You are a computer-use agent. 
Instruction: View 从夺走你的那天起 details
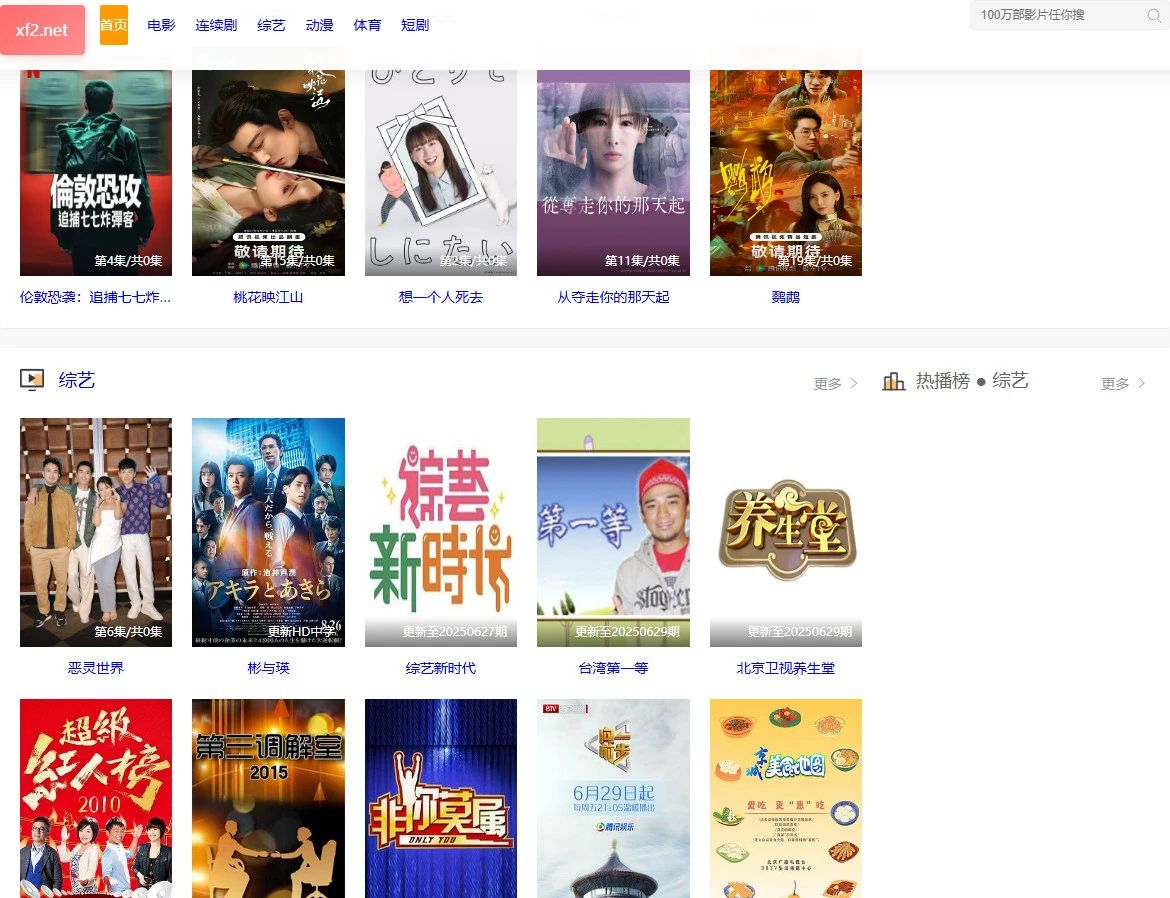click(x=613, y=170)
